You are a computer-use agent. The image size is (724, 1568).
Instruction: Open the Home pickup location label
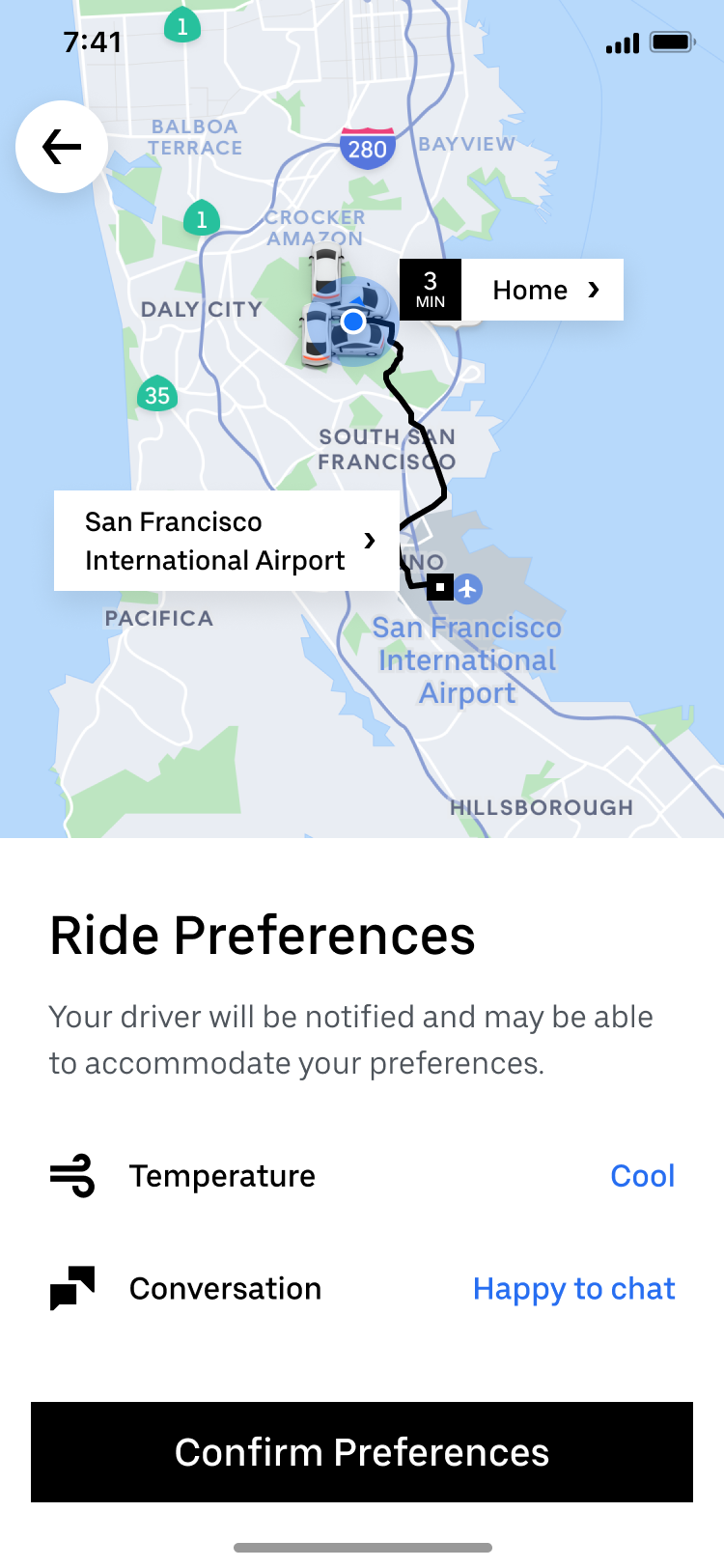543,290
